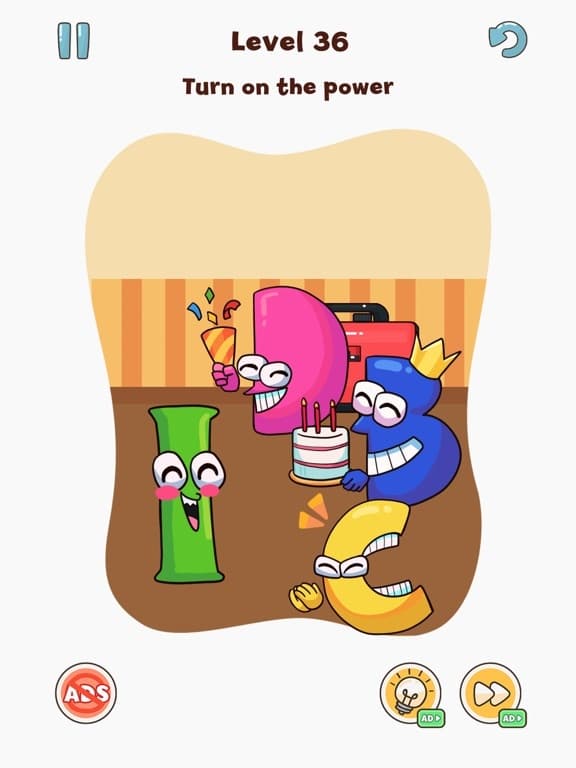Restart the level with the undo arrow
576x768 pixels.
pyautogui.click(x=508, y=39)
